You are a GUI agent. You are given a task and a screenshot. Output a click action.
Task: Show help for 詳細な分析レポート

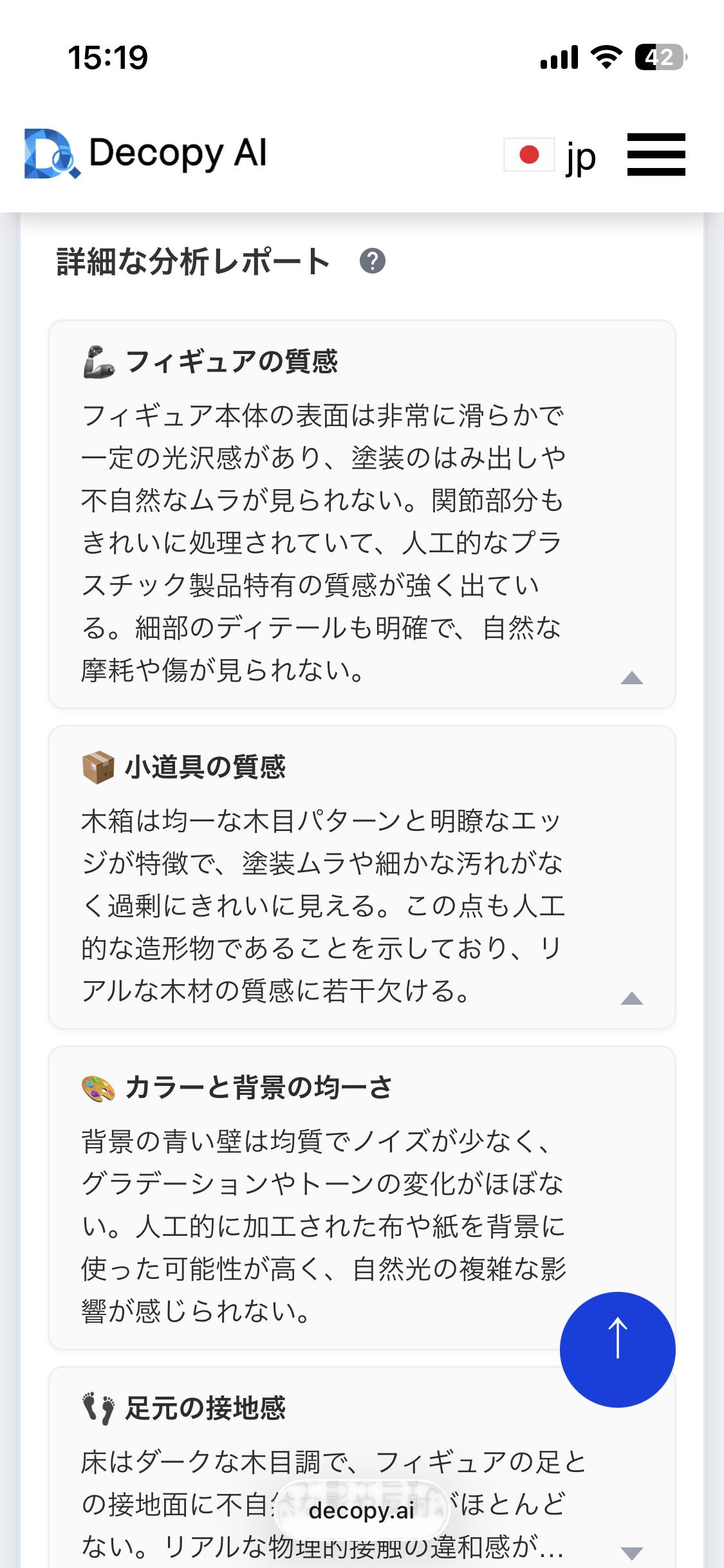pos(373,261)
